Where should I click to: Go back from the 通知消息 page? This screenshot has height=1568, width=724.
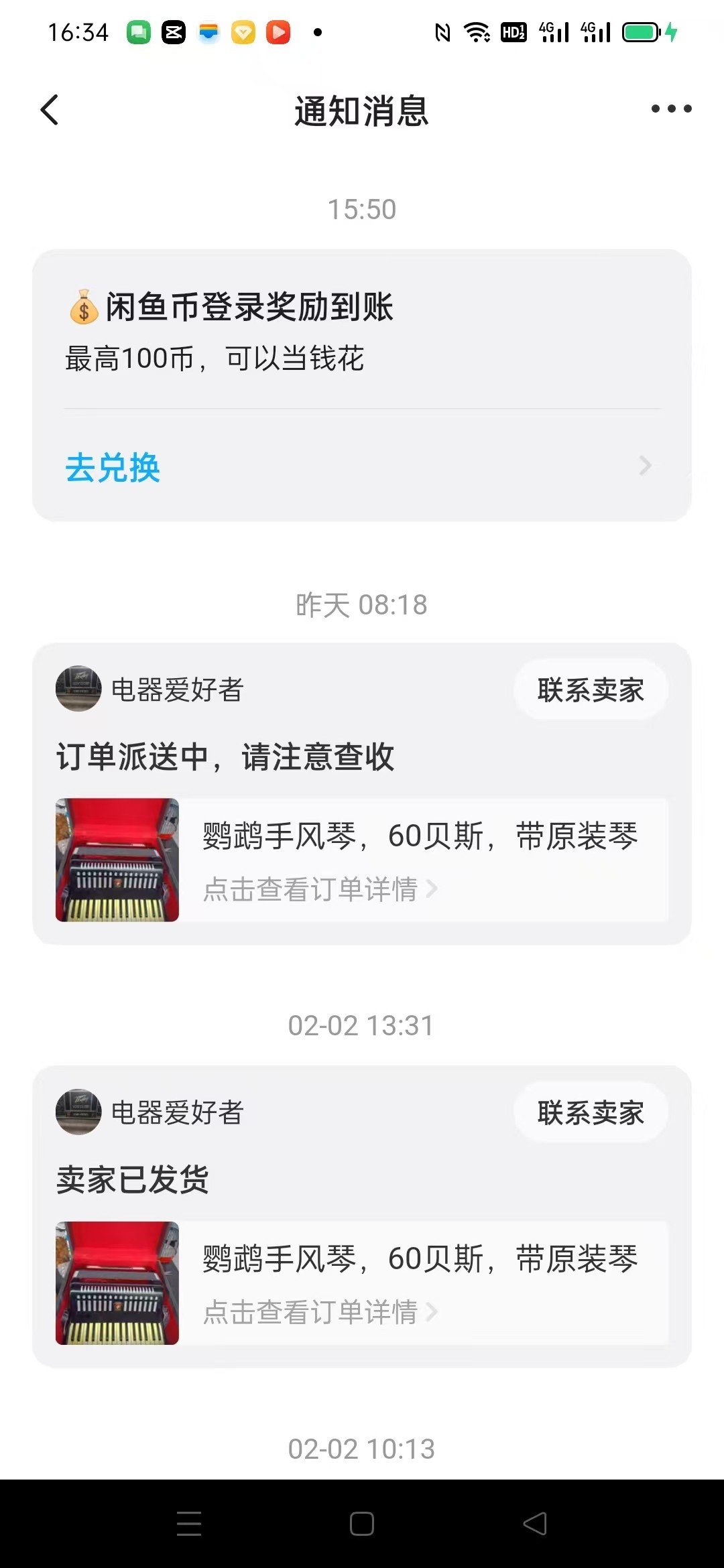(x=50, y=110)
